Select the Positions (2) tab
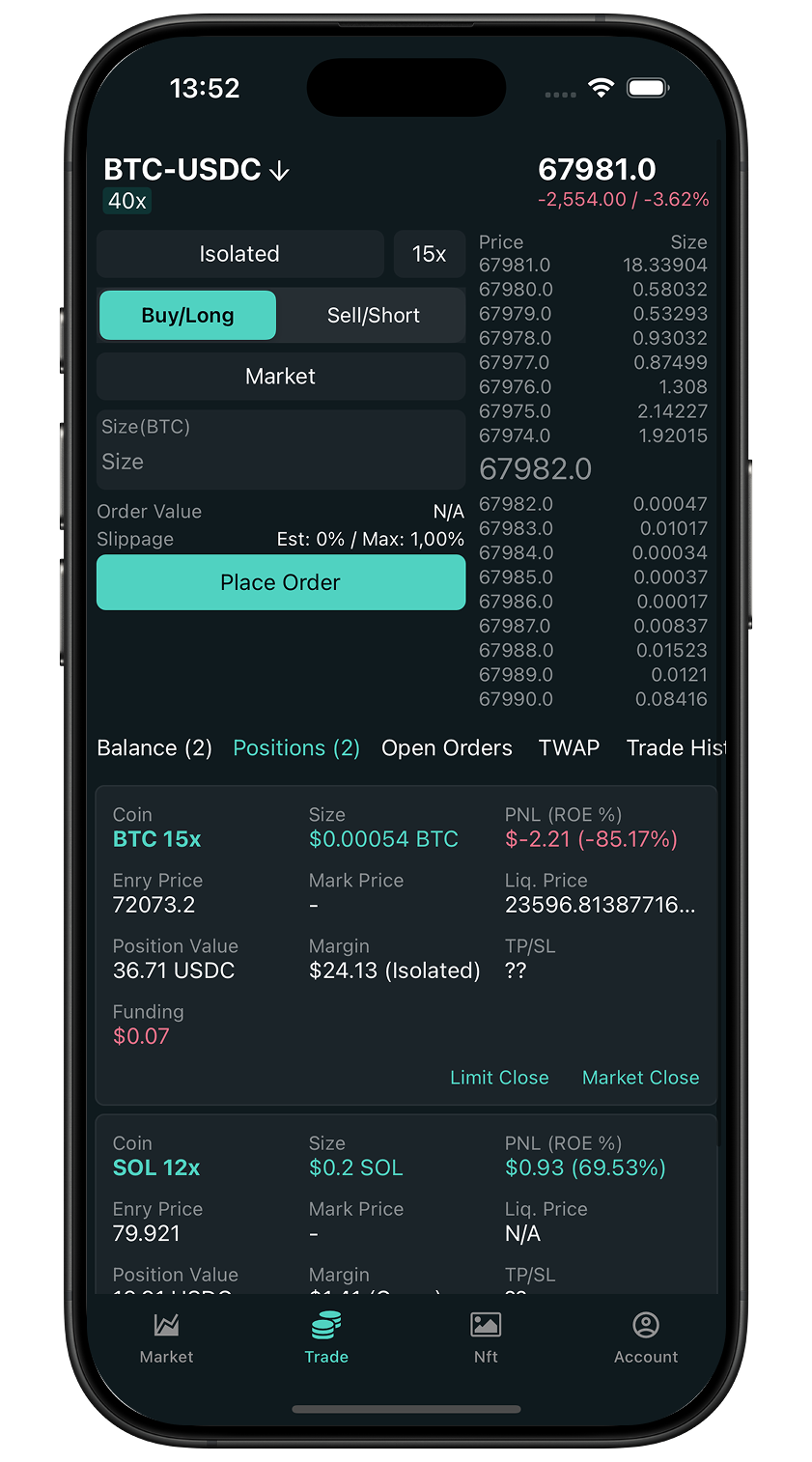The height and width of the screenshot is (1462, 812). (x=296, y=748)
